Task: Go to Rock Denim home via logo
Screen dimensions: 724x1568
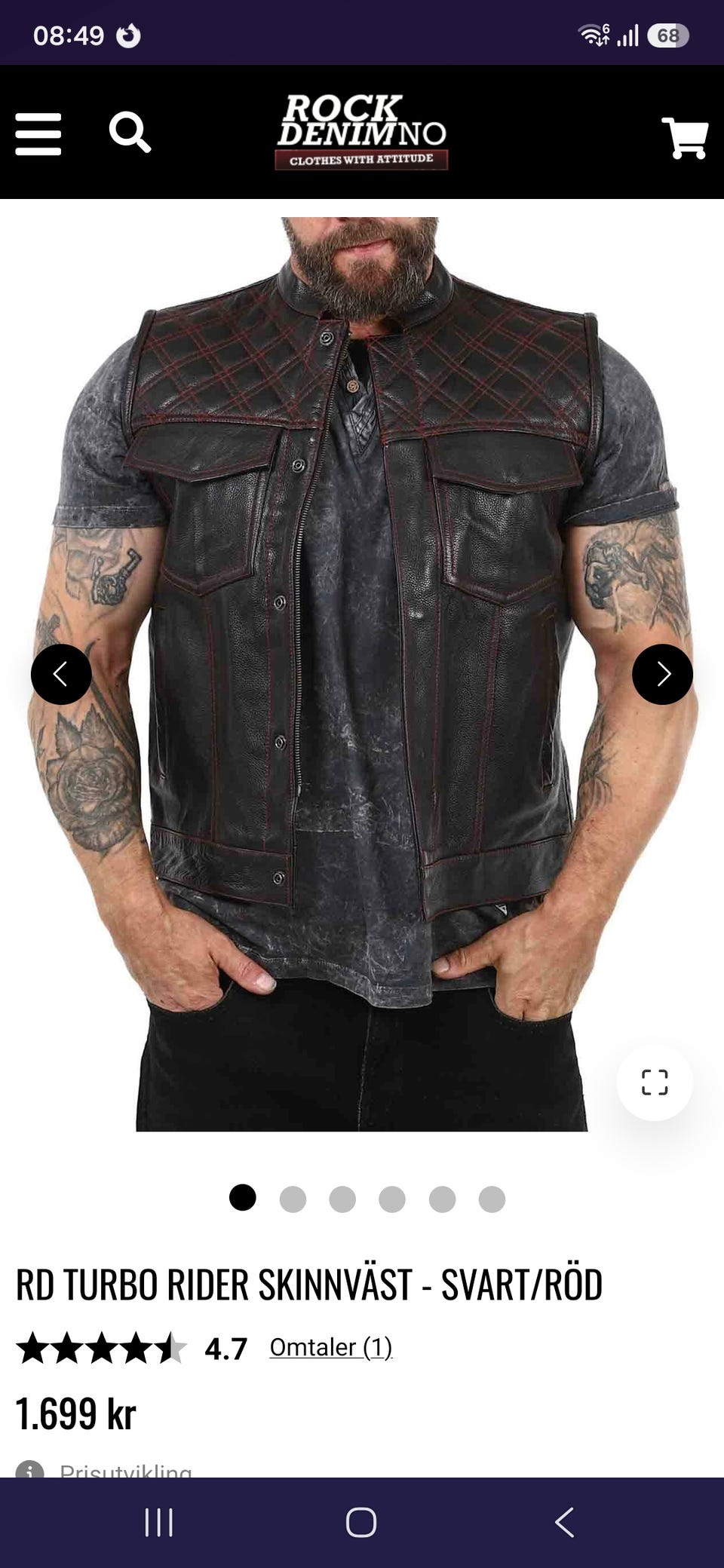Action: click(361, 132)
